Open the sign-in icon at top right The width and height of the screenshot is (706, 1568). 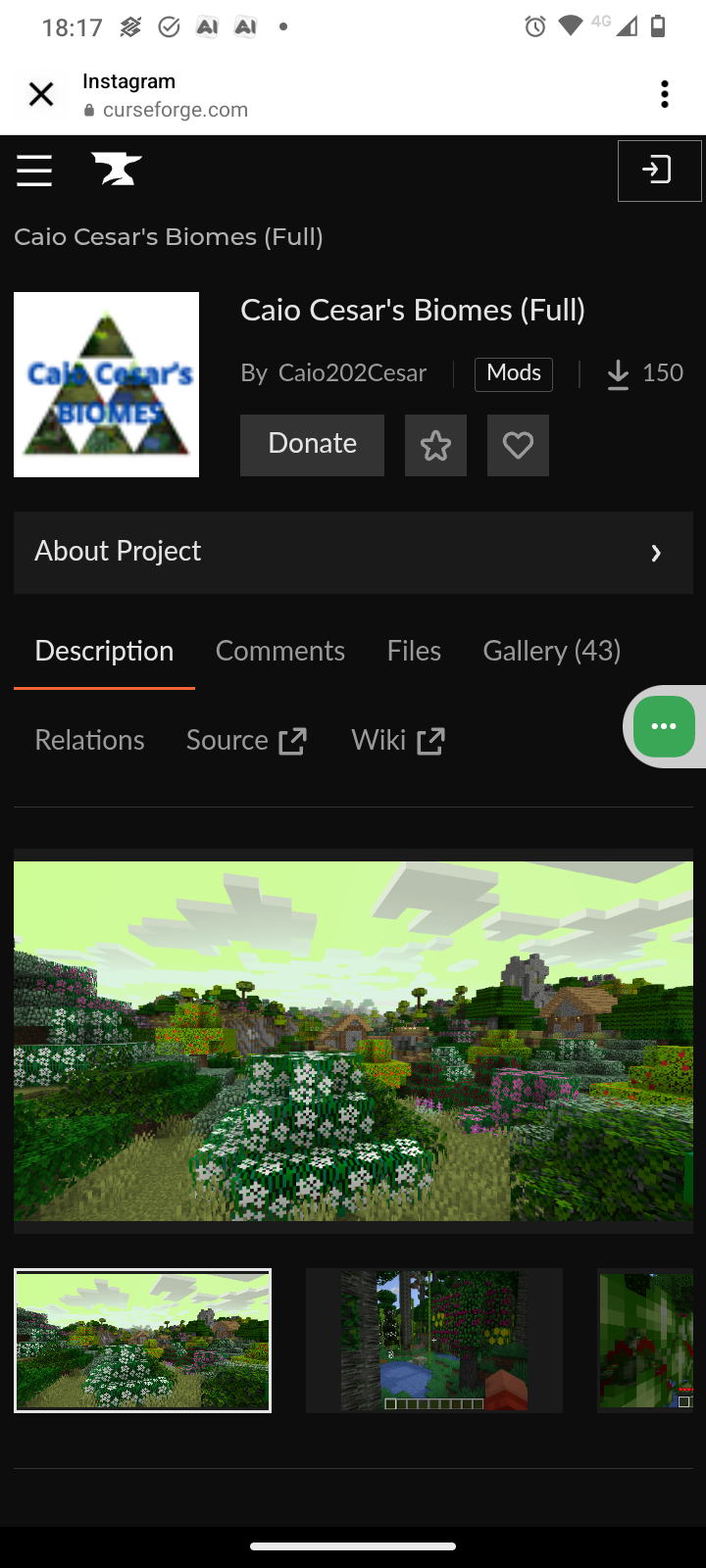pos(659,170)
